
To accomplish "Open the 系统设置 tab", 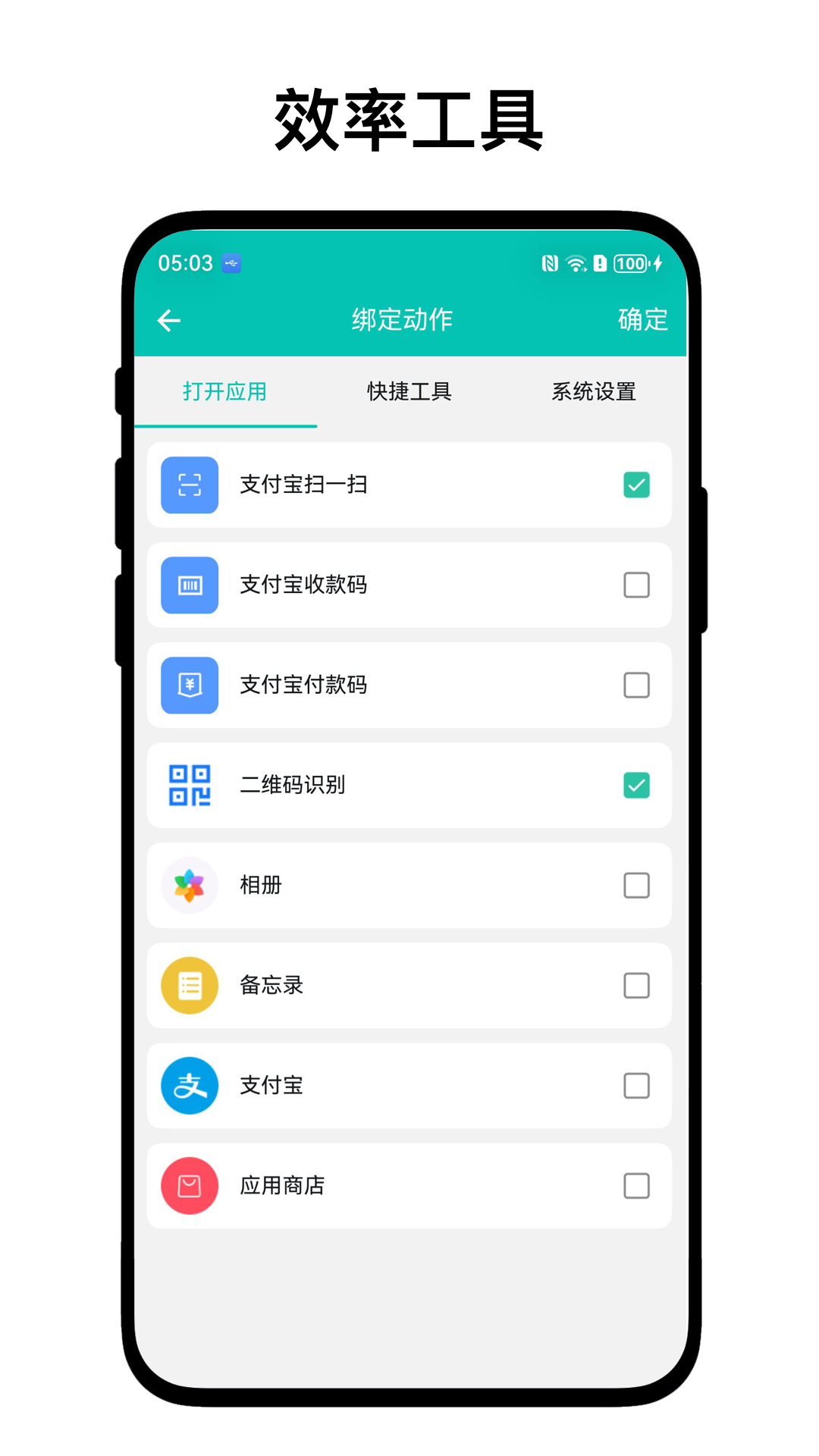I will pyautogui.click(x=595, y=391).
